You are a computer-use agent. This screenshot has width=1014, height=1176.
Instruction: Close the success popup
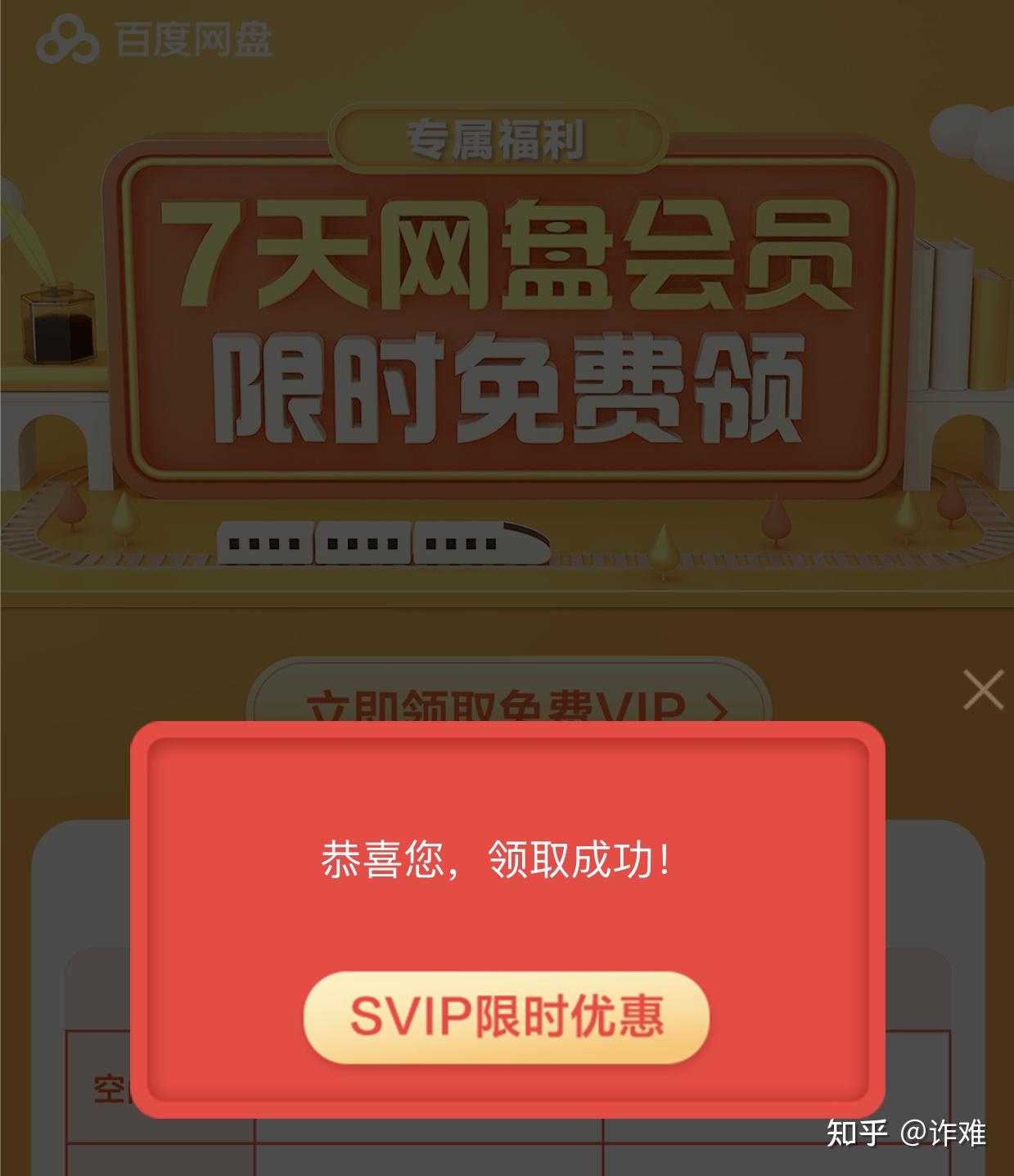(982, 690)
